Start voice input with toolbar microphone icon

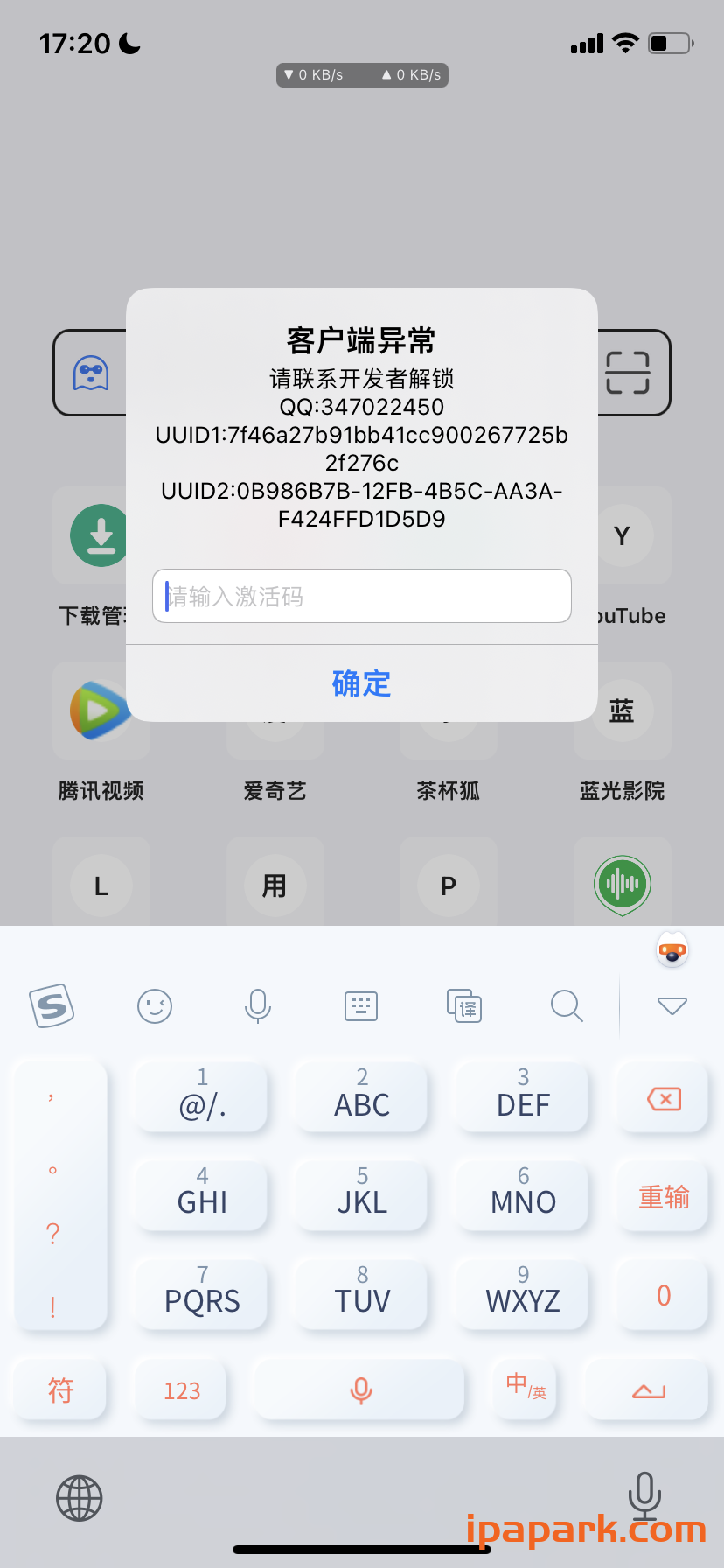point(257,1006)
